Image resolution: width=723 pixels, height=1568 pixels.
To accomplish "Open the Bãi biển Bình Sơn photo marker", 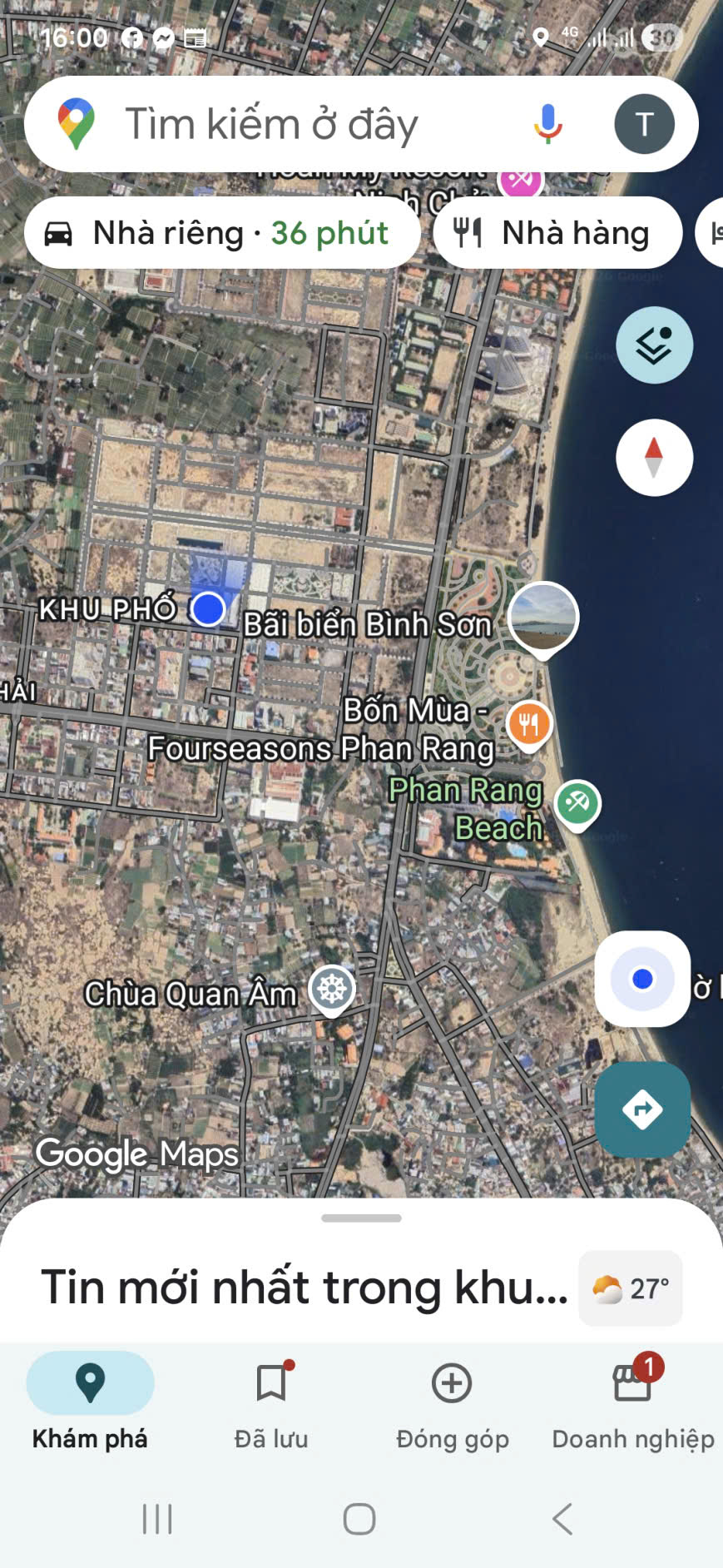I will point(543,617).
